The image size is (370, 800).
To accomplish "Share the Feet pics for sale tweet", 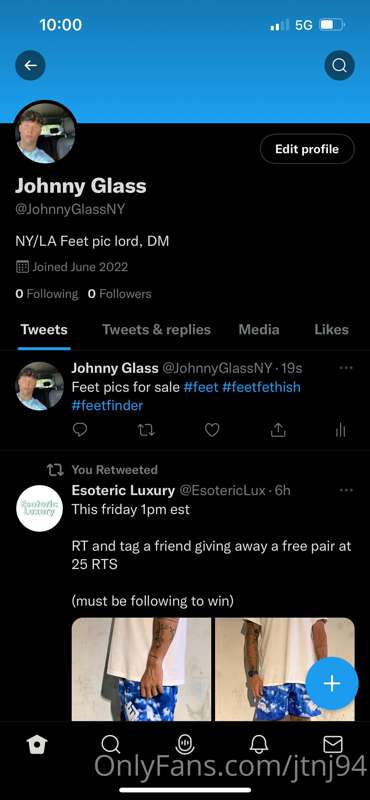I will [x=278, y=431].
